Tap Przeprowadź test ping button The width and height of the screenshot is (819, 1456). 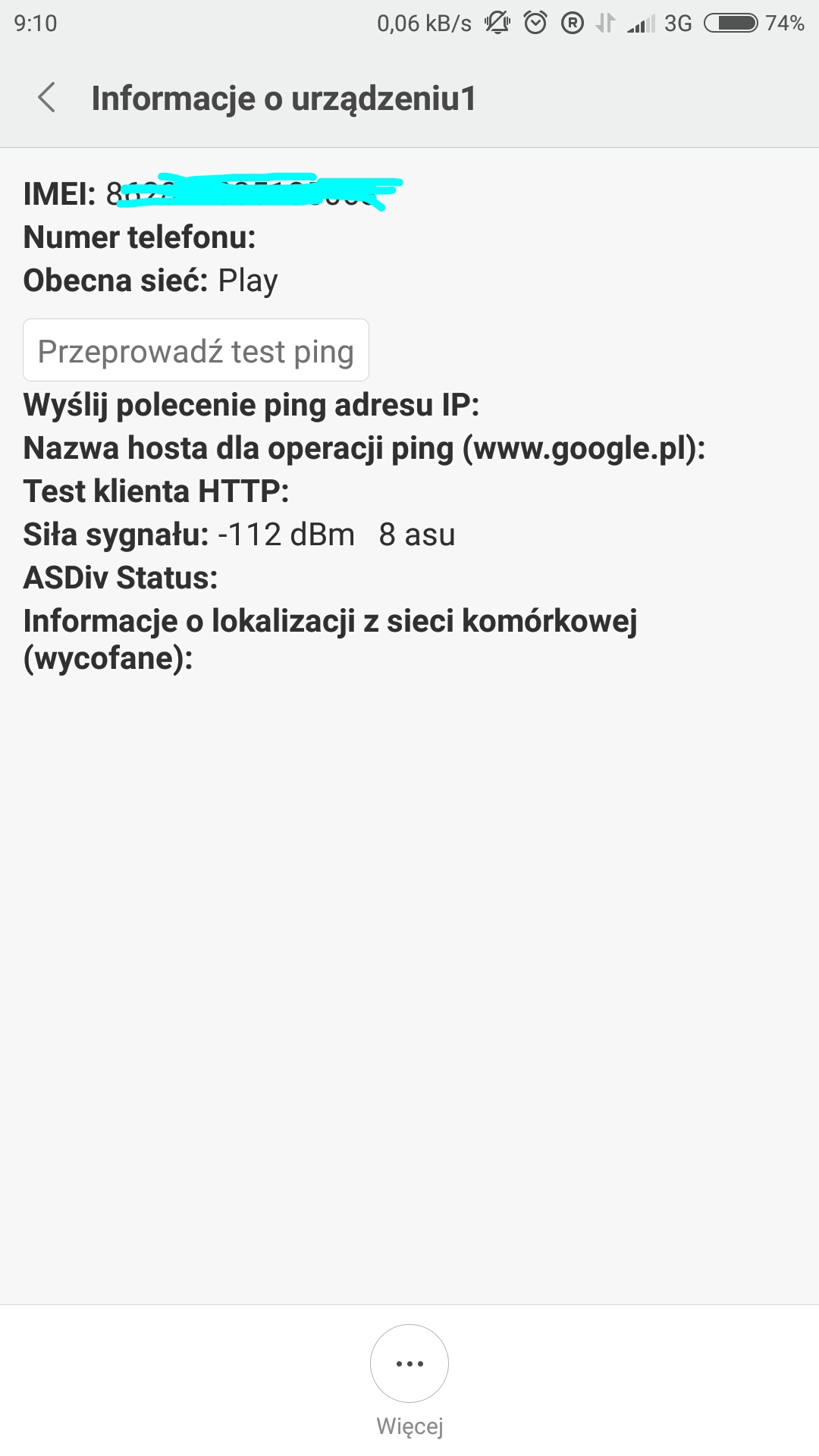point(196,351)
